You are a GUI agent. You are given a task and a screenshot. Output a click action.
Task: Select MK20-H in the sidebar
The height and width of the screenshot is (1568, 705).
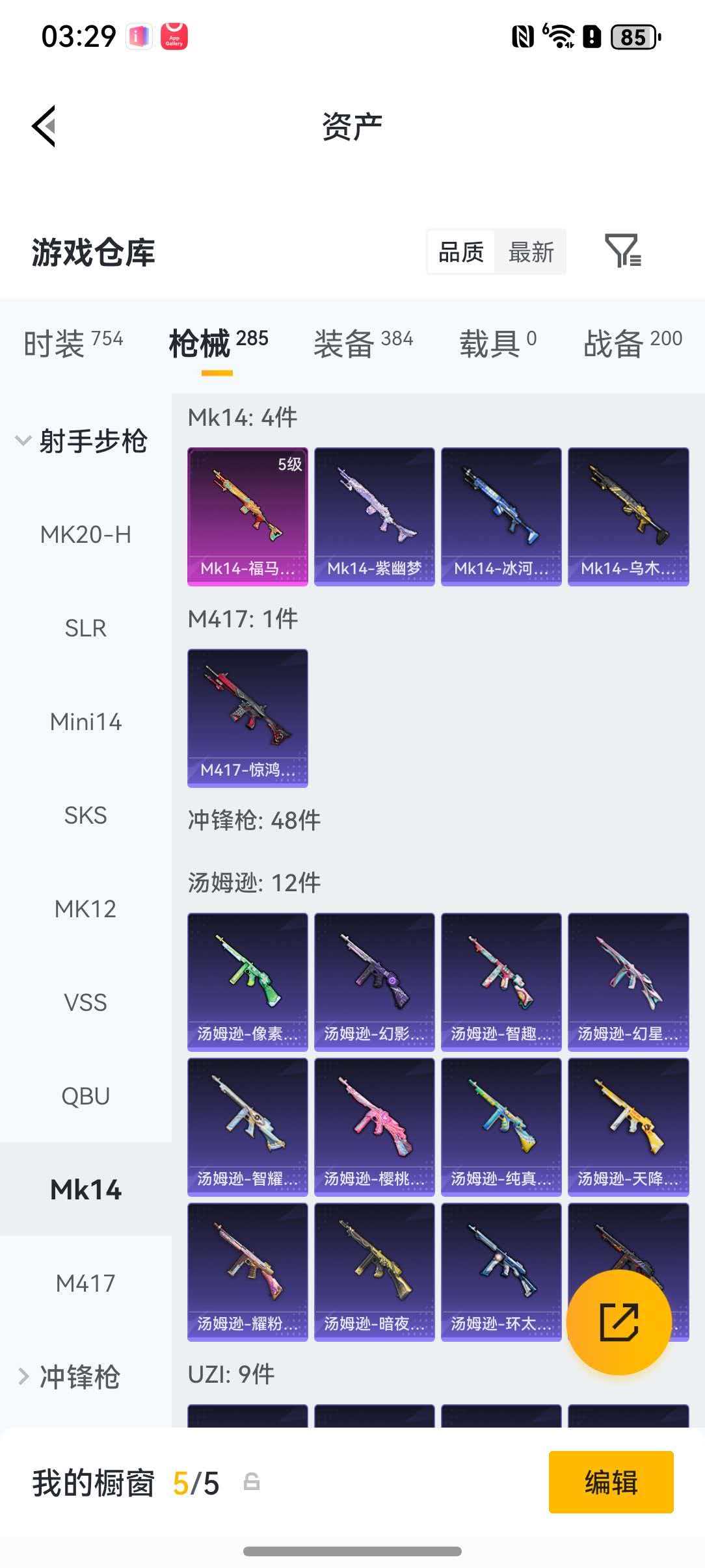pos(85,535)
